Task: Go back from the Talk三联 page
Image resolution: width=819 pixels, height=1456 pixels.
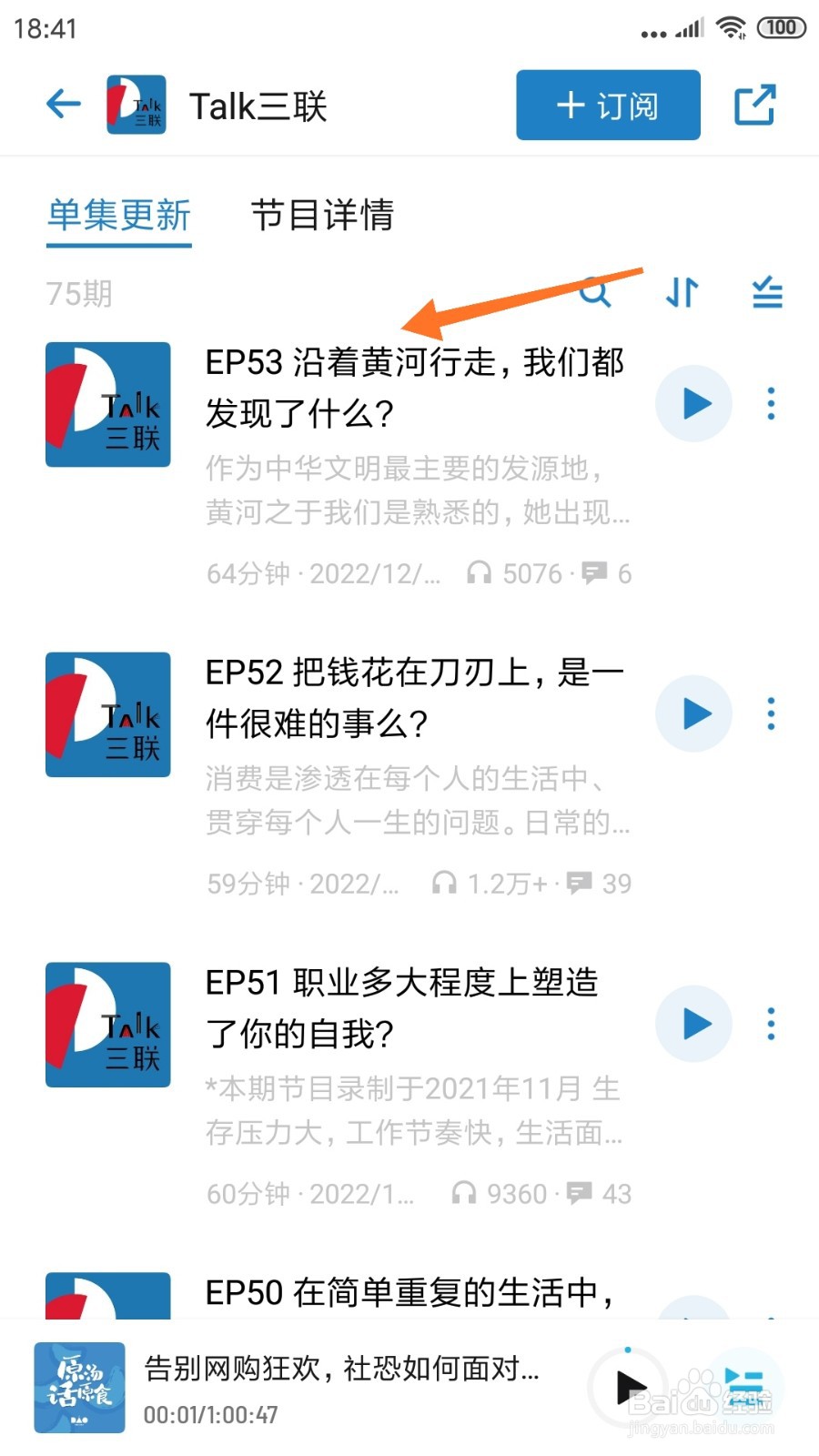Action: tap(64, 105)
